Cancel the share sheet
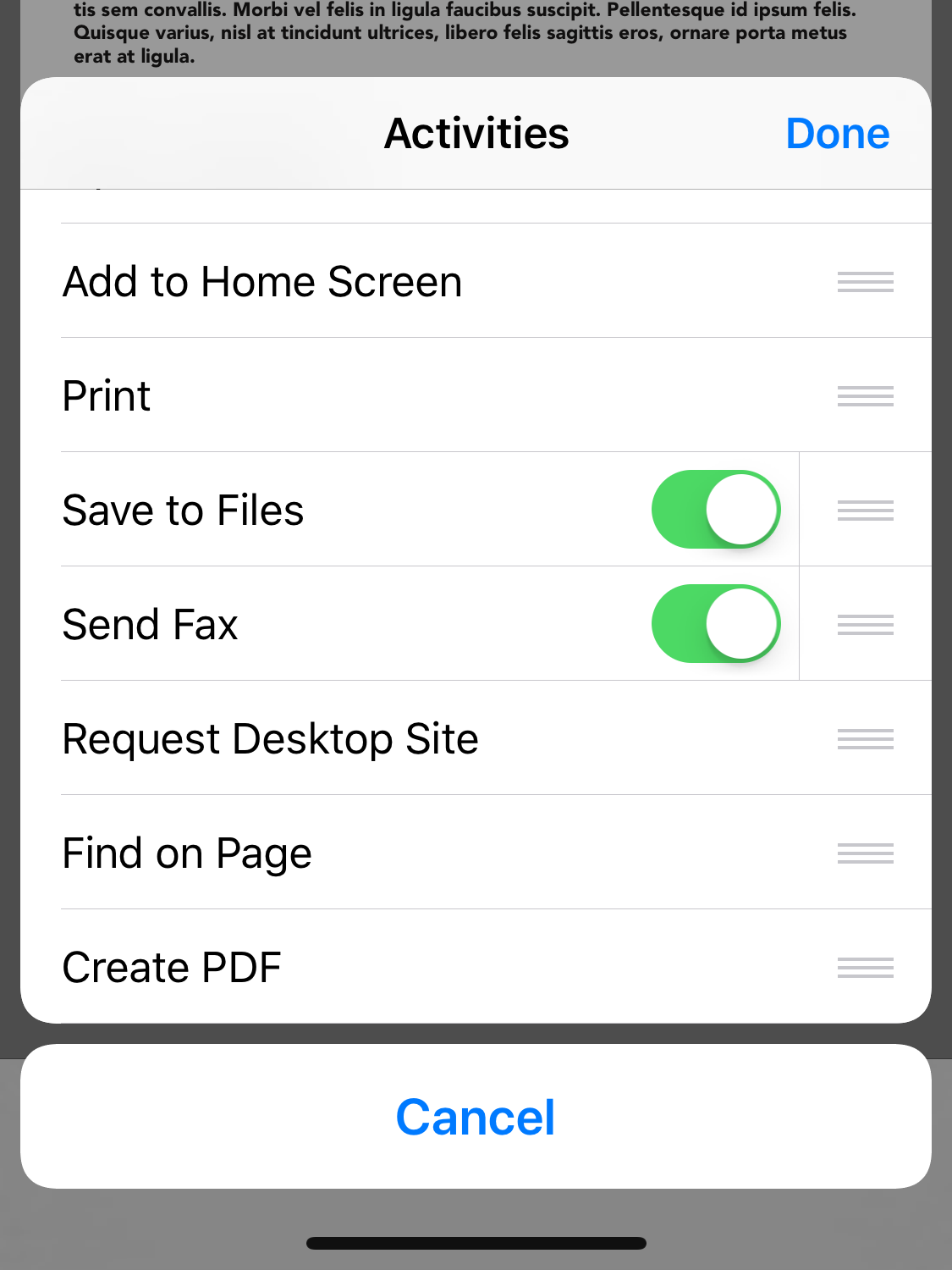The image size is (952, 1270). [476, 1117]
